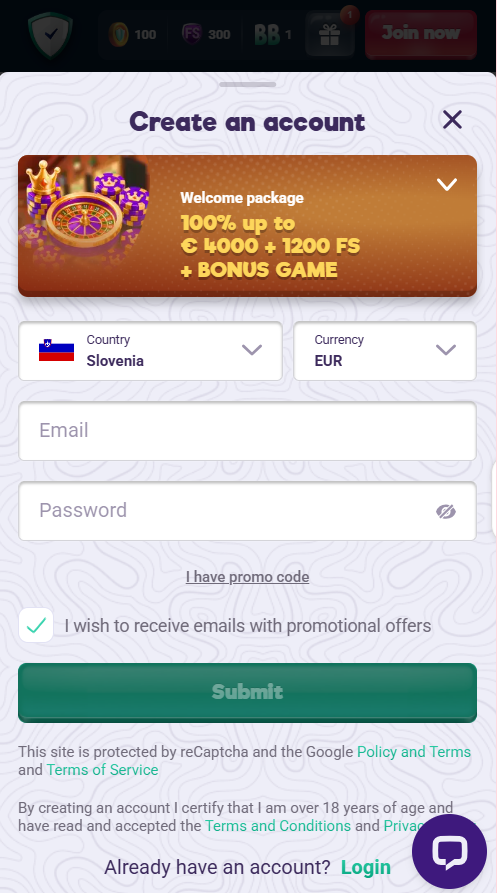The image size is (497, 893).
Task: Open the Terms of Service link
Action: pyautogui.click(x=102, y=770)
